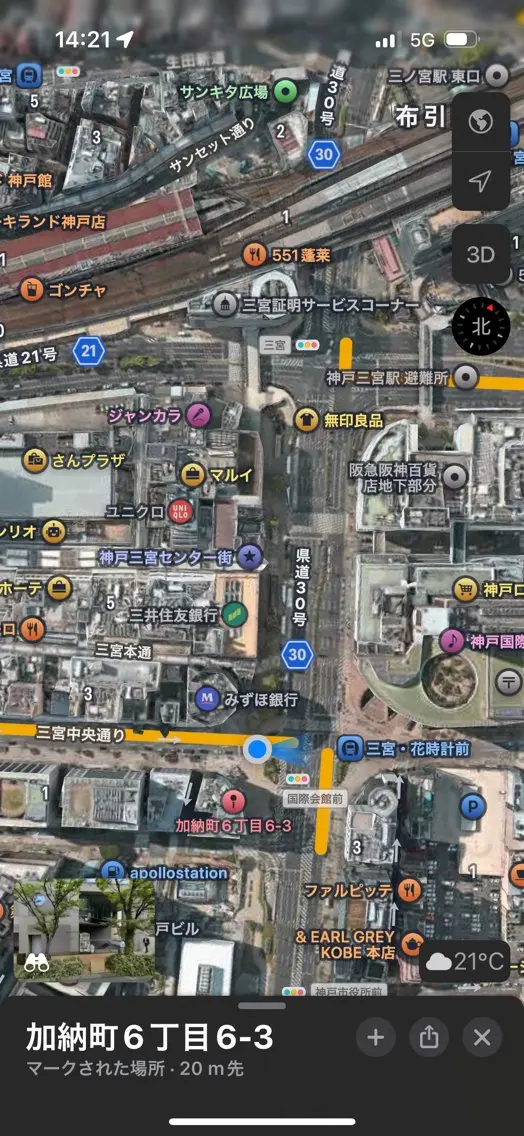
Task: Tap the 三宮・花時計前 station marker
Action: click(x=350, y=748)
